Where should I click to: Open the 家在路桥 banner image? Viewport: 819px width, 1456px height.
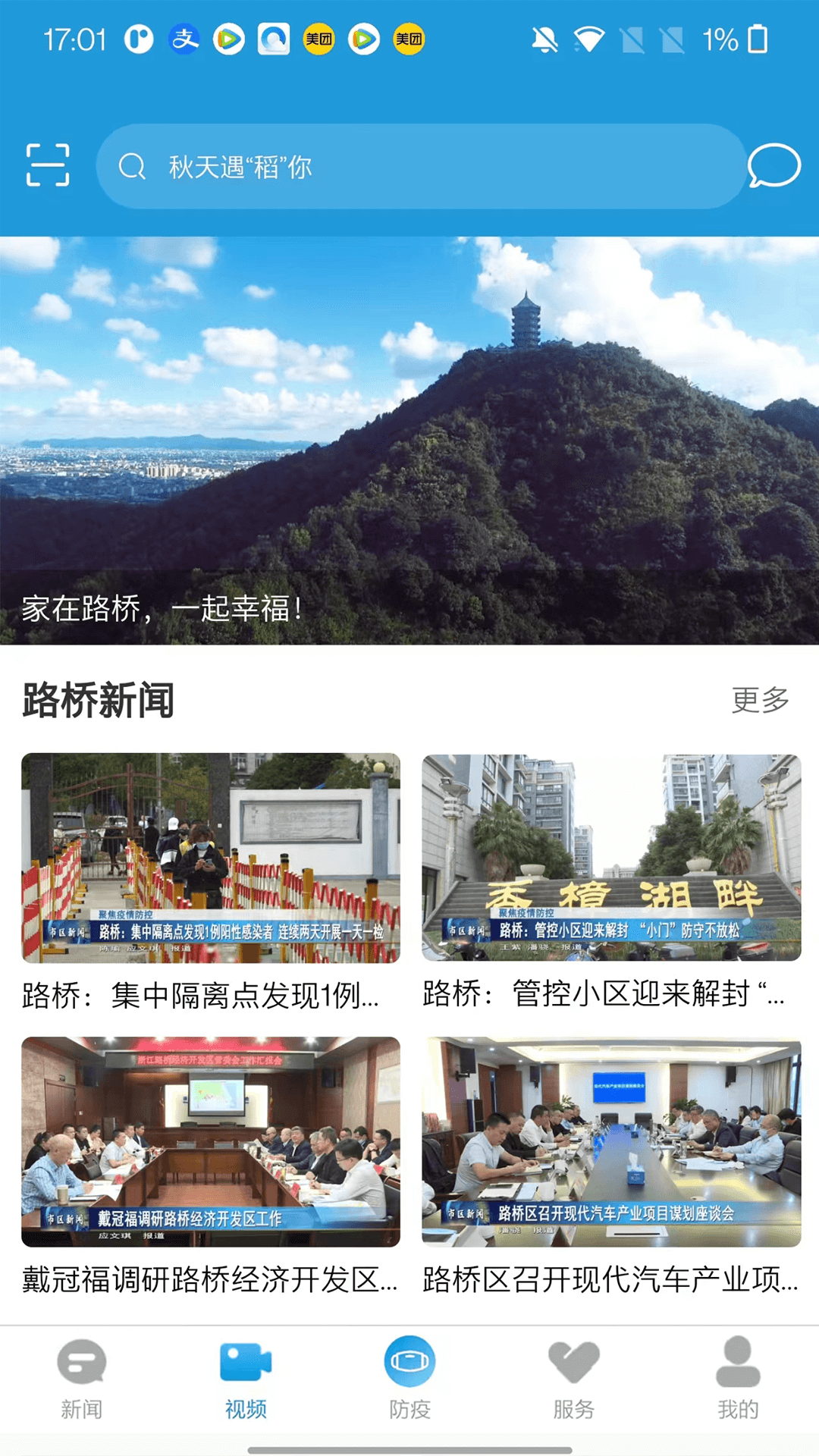409,440
